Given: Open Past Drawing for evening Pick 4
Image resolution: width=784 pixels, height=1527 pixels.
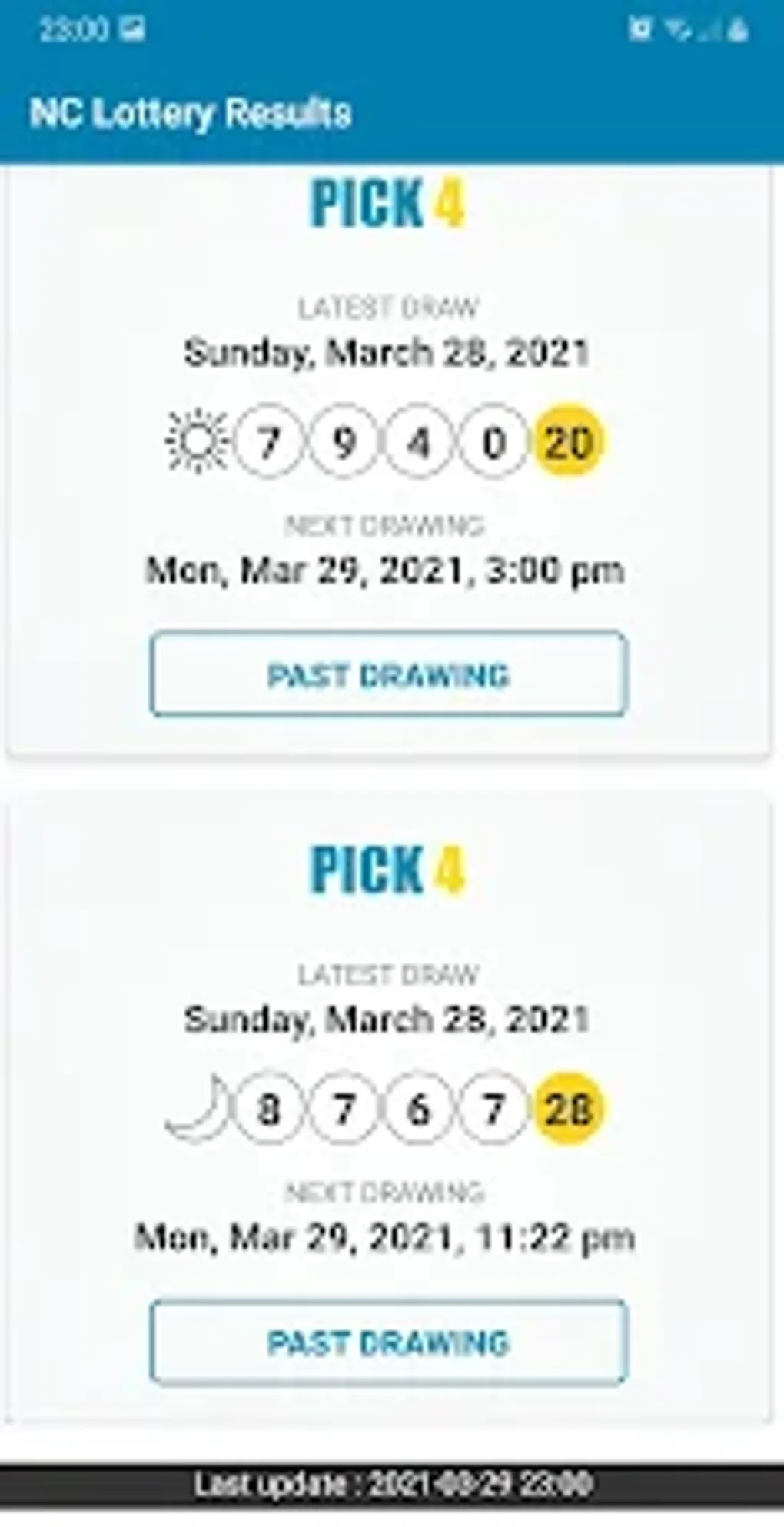Looking at the screenshot, I should (x=388, y=1342).
